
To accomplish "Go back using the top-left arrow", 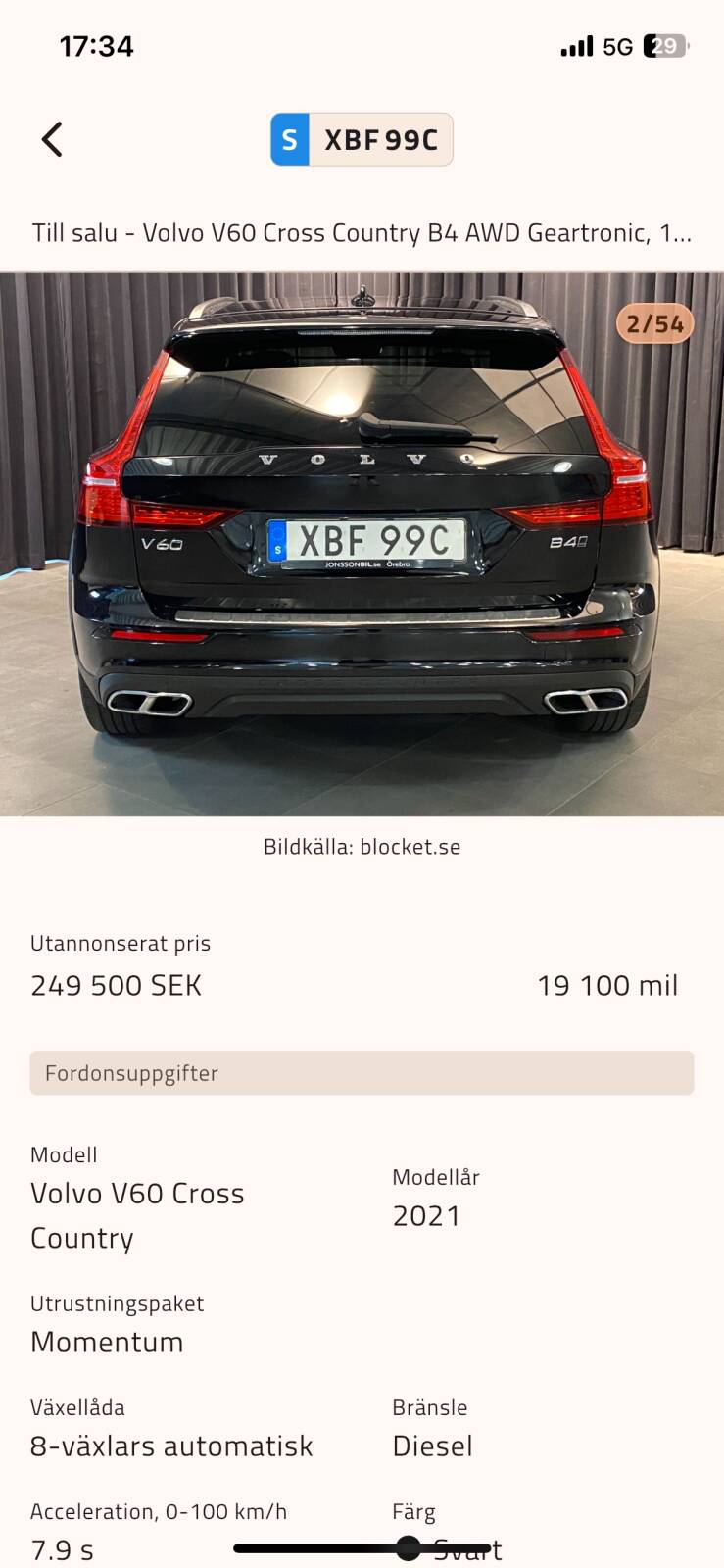I will (53, 139).
